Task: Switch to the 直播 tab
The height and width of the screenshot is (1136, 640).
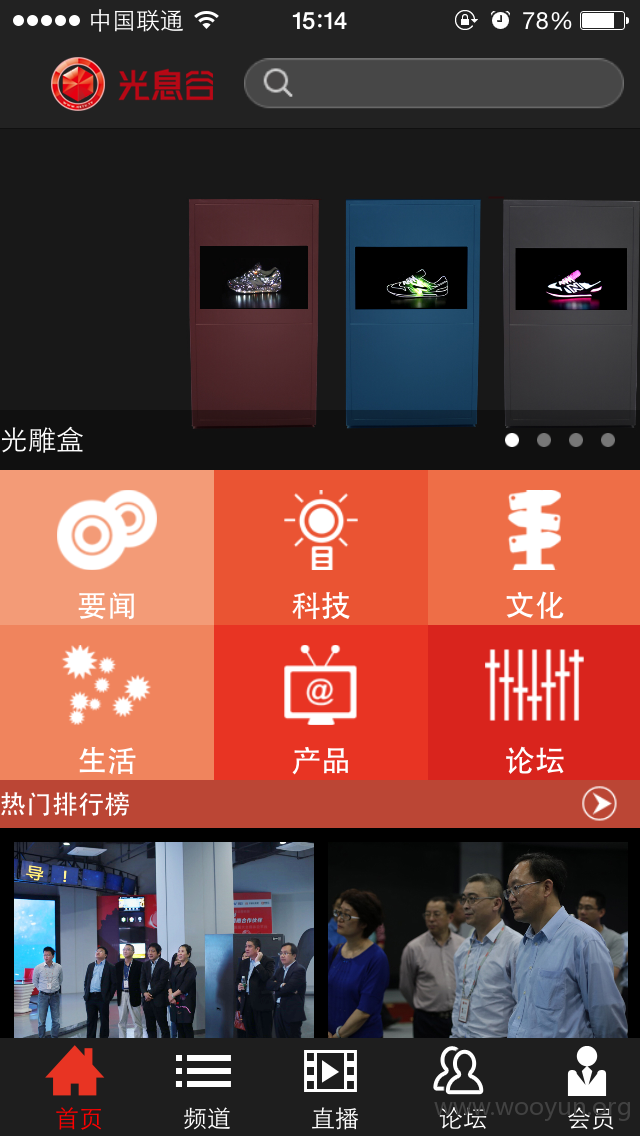Action: [334, 1088]
